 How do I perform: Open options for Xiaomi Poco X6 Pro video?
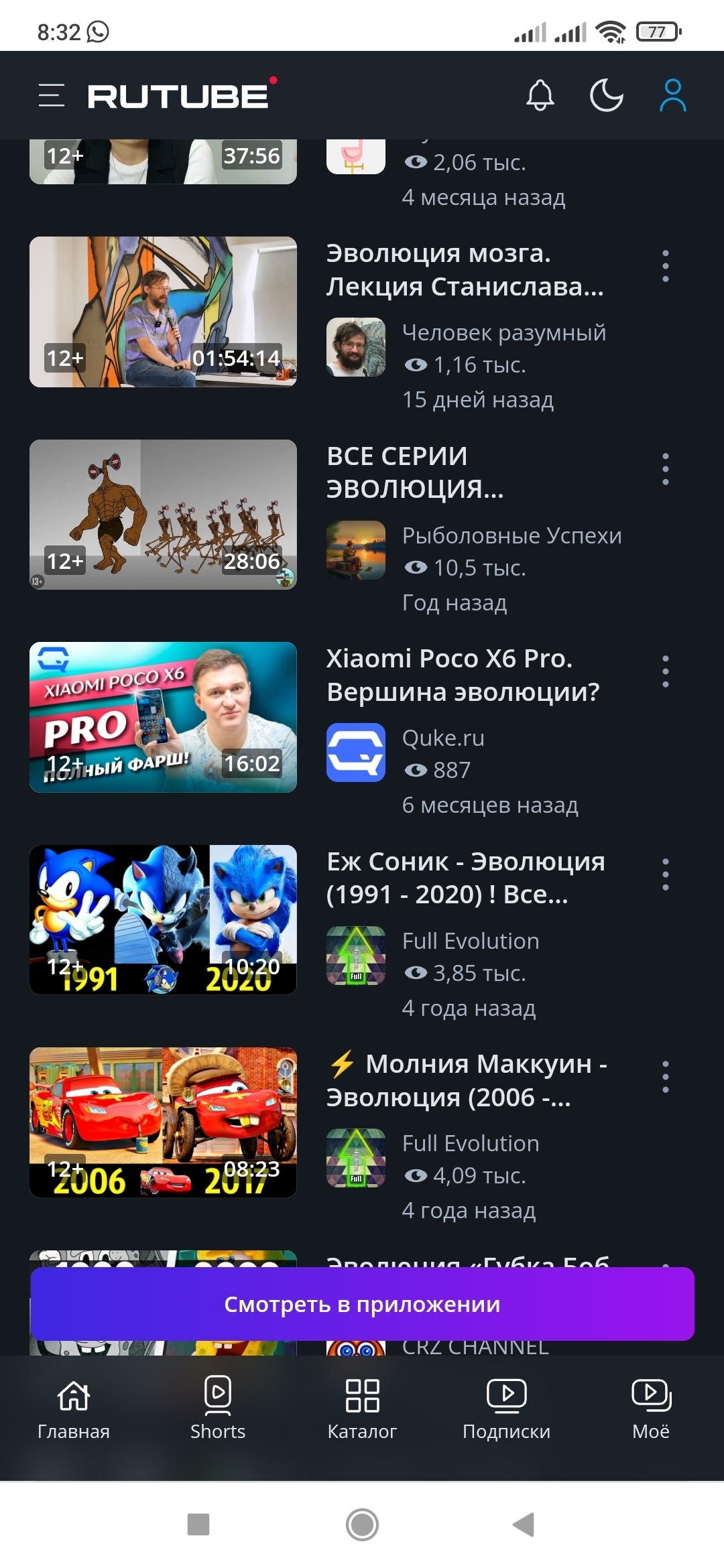pyautogui.click(x=665, y=671)
